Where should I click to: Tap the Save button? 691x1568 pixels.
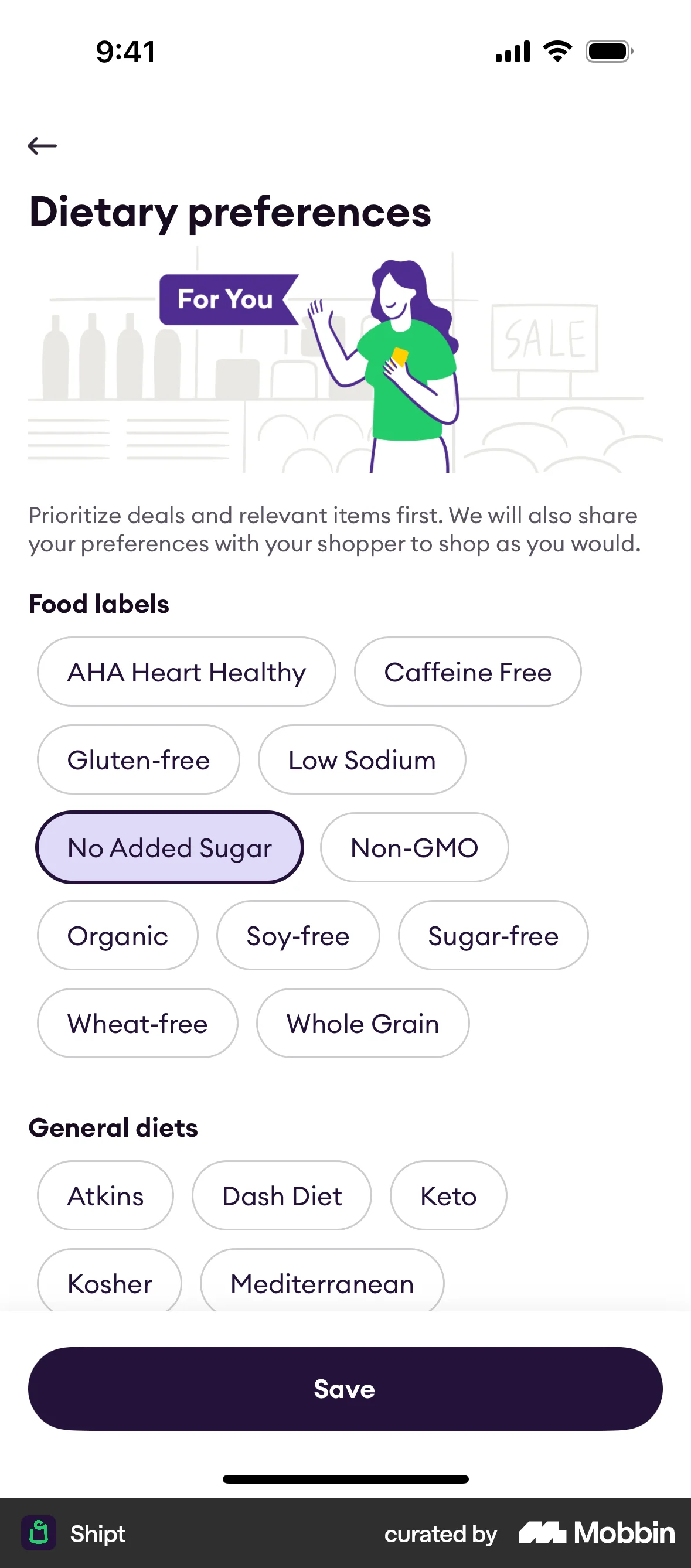coord(345,1389)
